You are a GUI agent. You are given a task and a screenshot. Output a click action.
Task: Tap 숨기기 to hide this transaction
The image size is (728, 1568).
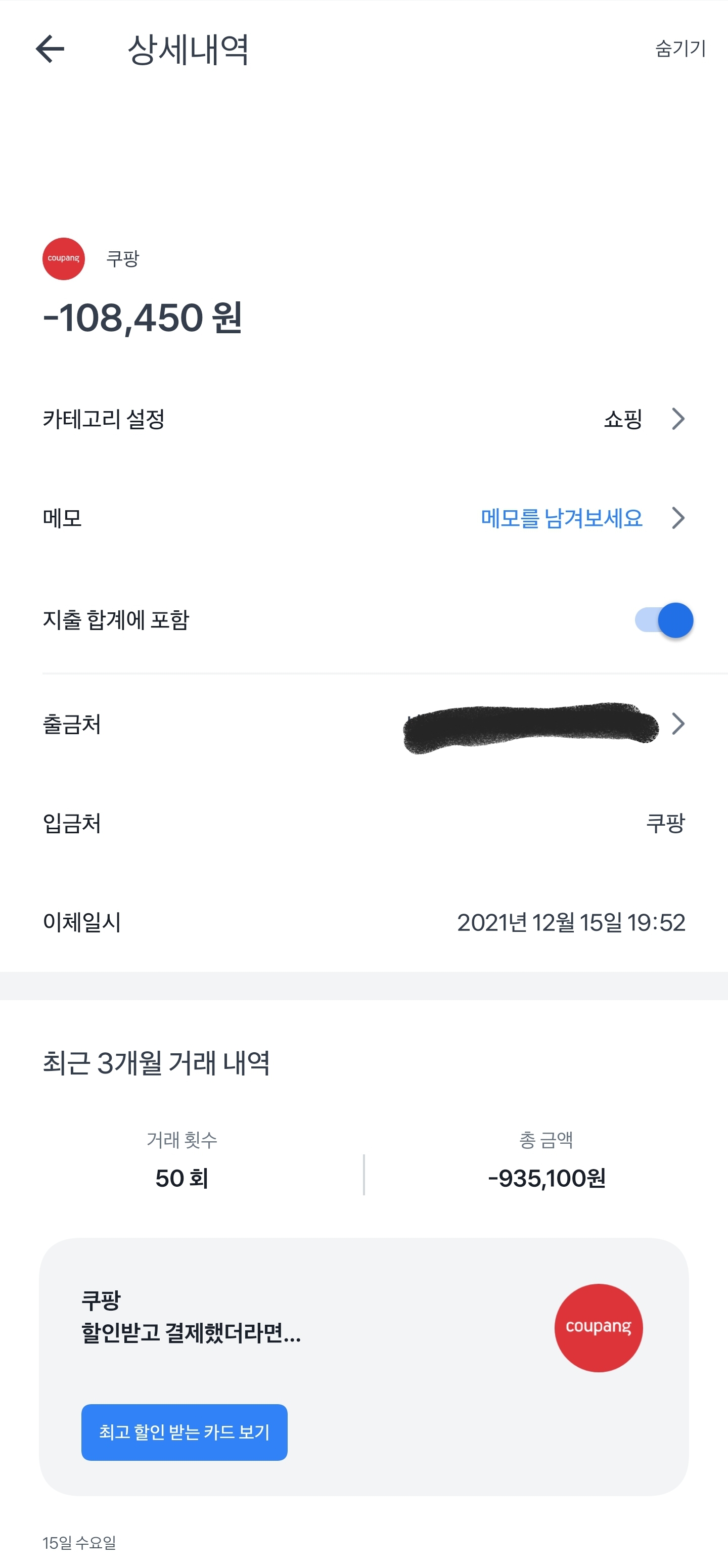680,49
